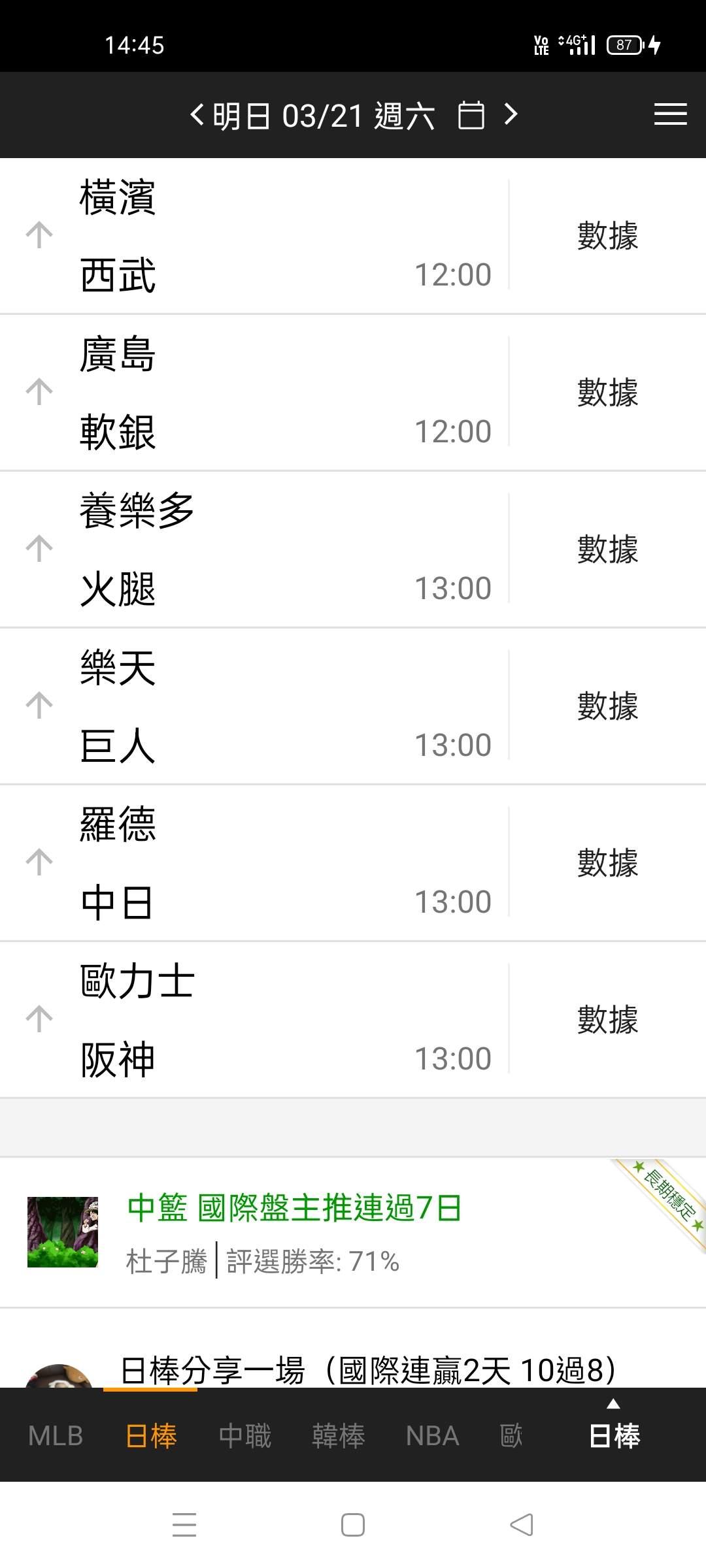
Task: Open 數據 for 廣島 vs 軟銀
Action: pos(608,392)
